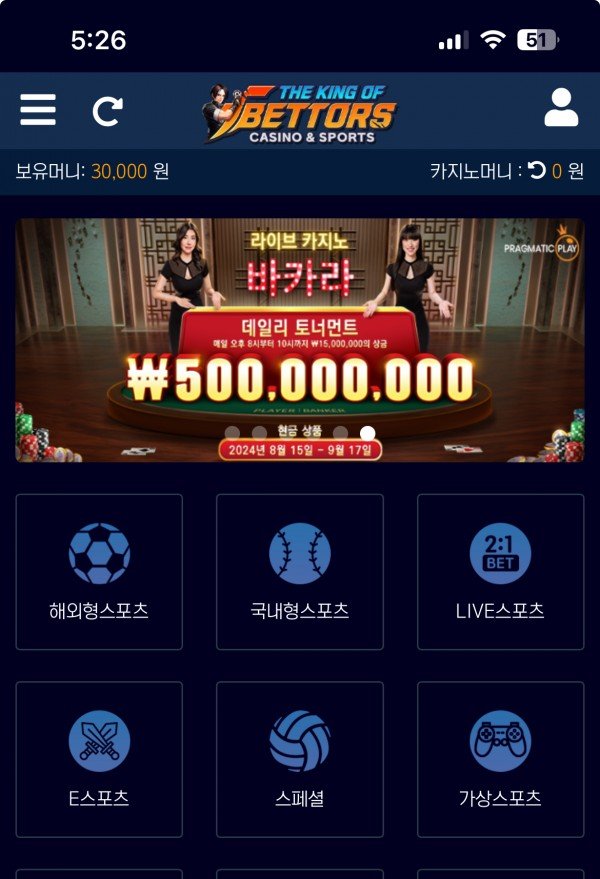The width and height of the screenshot is (600, 879).
Task: Select the E스포츠 tile
Action: click(99, 759)
